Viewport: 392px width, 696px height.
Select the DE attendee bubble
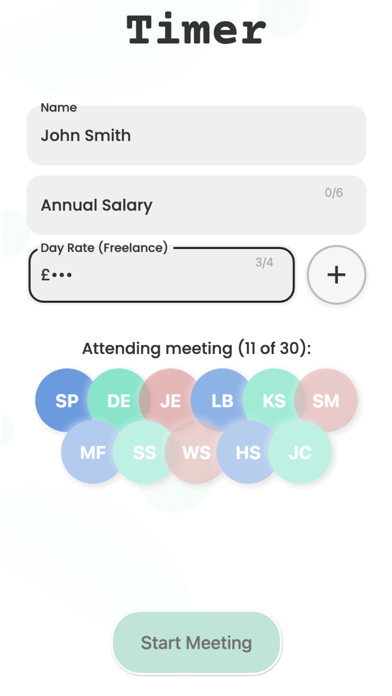[119, 400]
